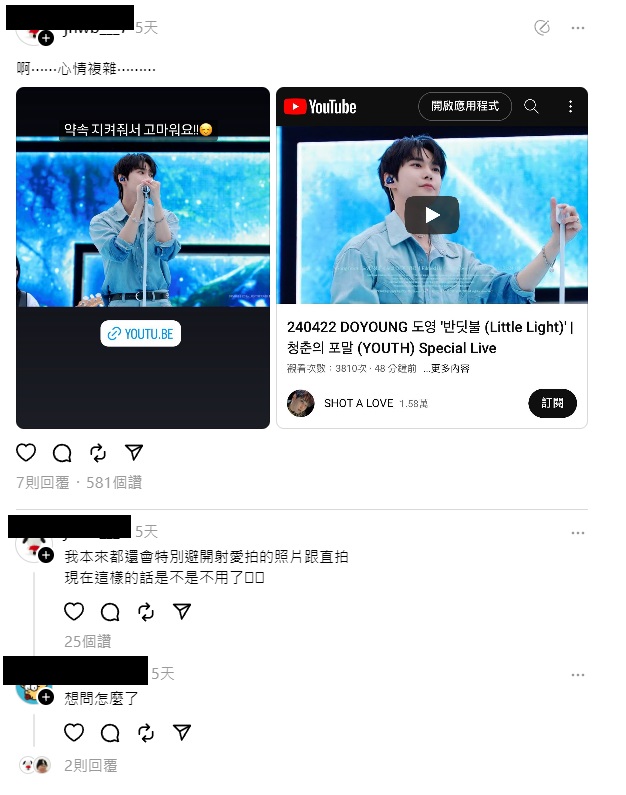The image size is (626, 795).
Task: Open the left image with the YOUTU.BE link
Action: click(143, 257)
